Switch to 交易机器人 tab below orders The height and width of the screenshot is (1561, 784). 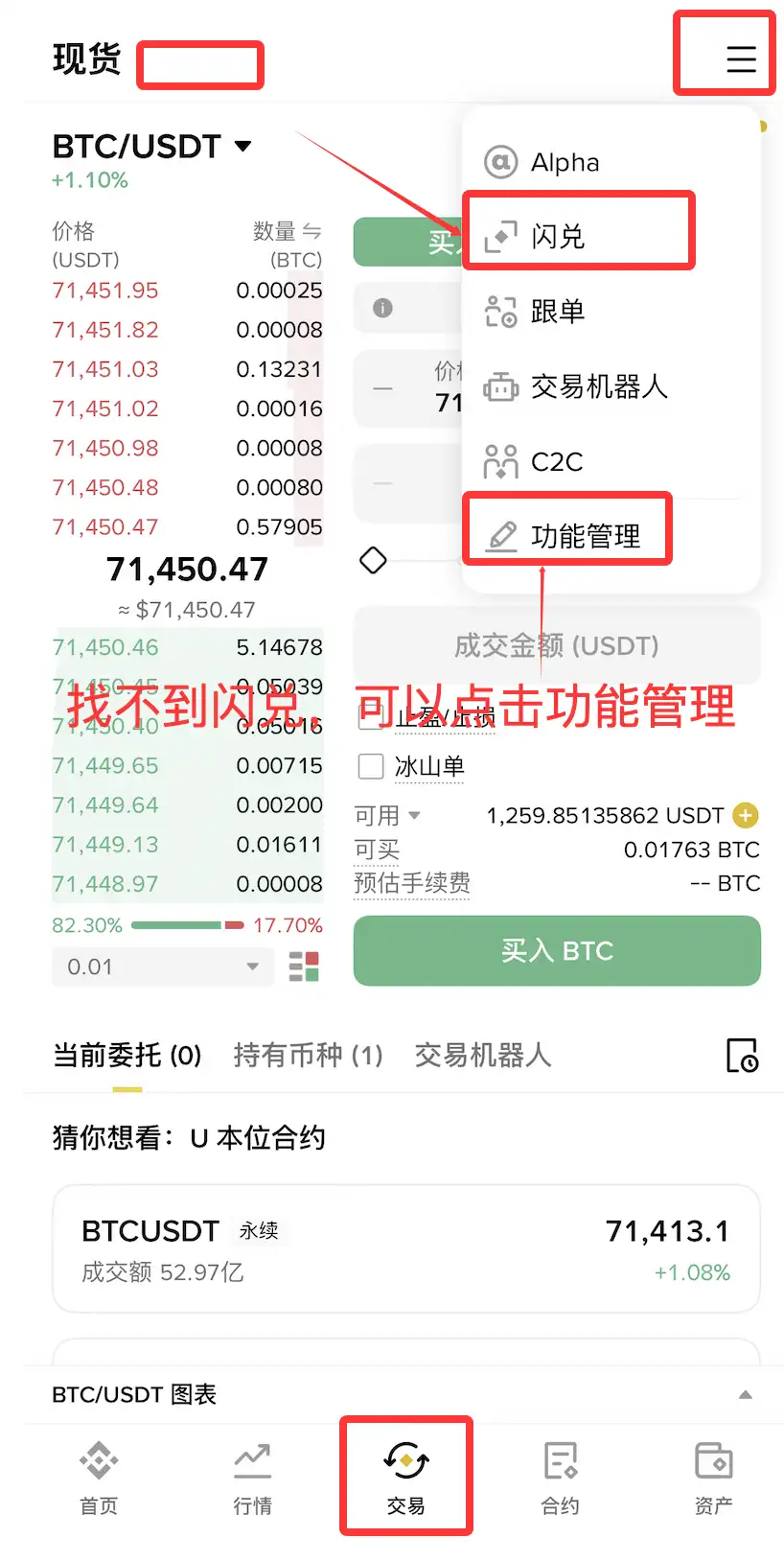(483, 1055)
